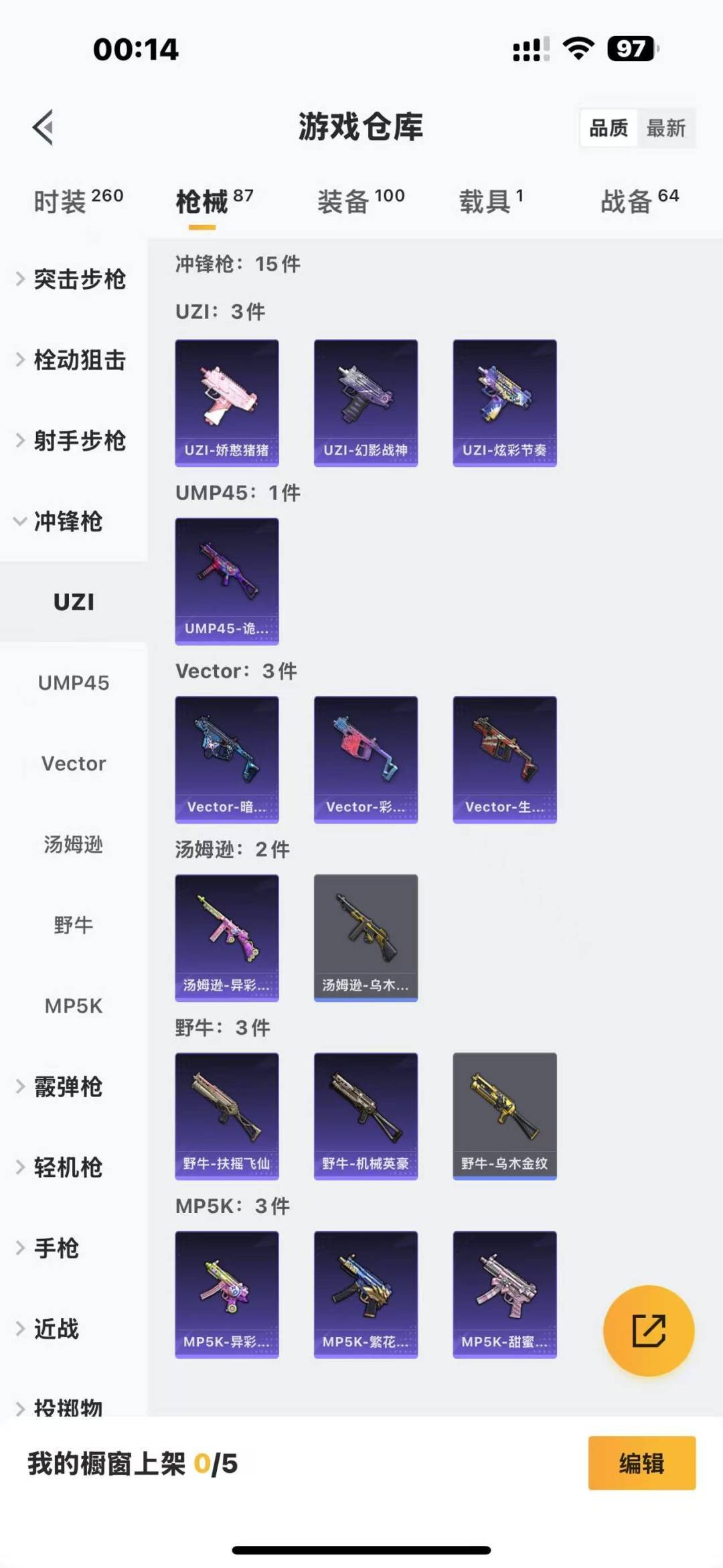View the UZI-幻影战神 skin
The image size is (723, 1568).
click(366, 403)
